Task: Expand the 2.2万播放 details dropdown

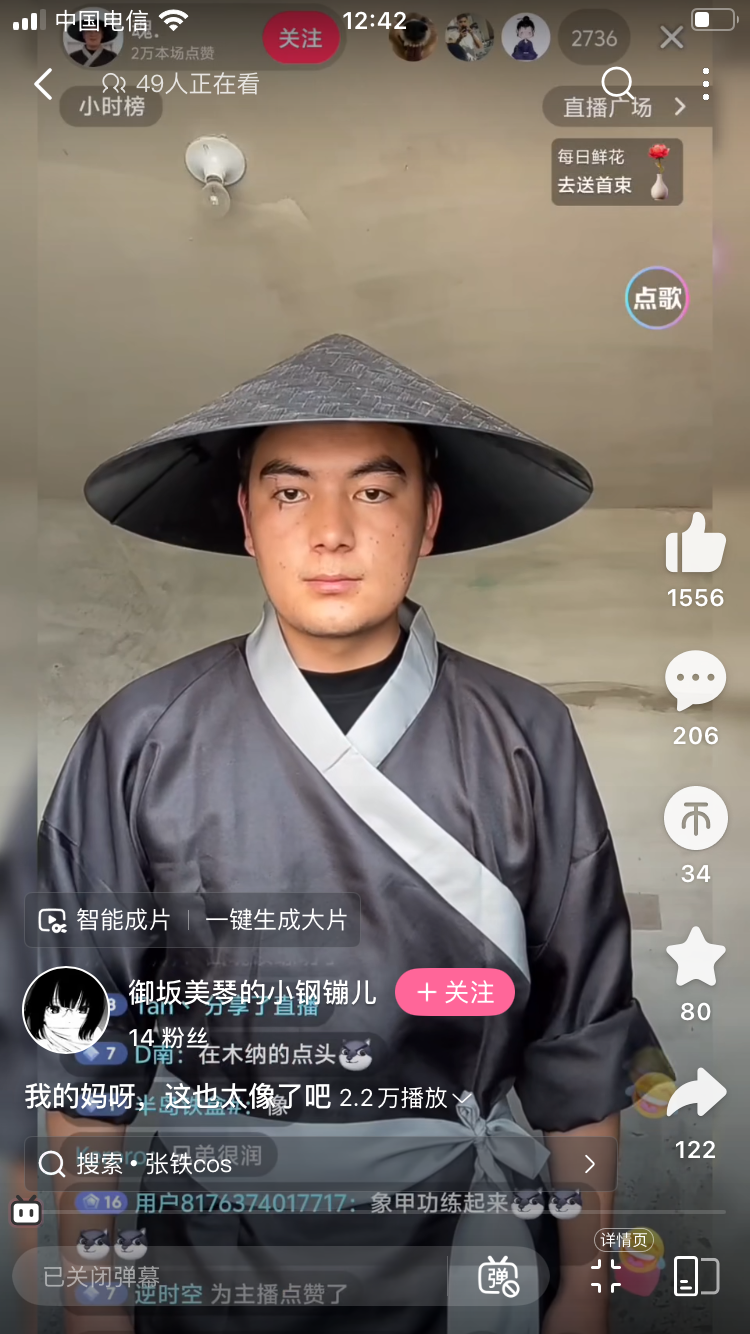Action: 405,1098
